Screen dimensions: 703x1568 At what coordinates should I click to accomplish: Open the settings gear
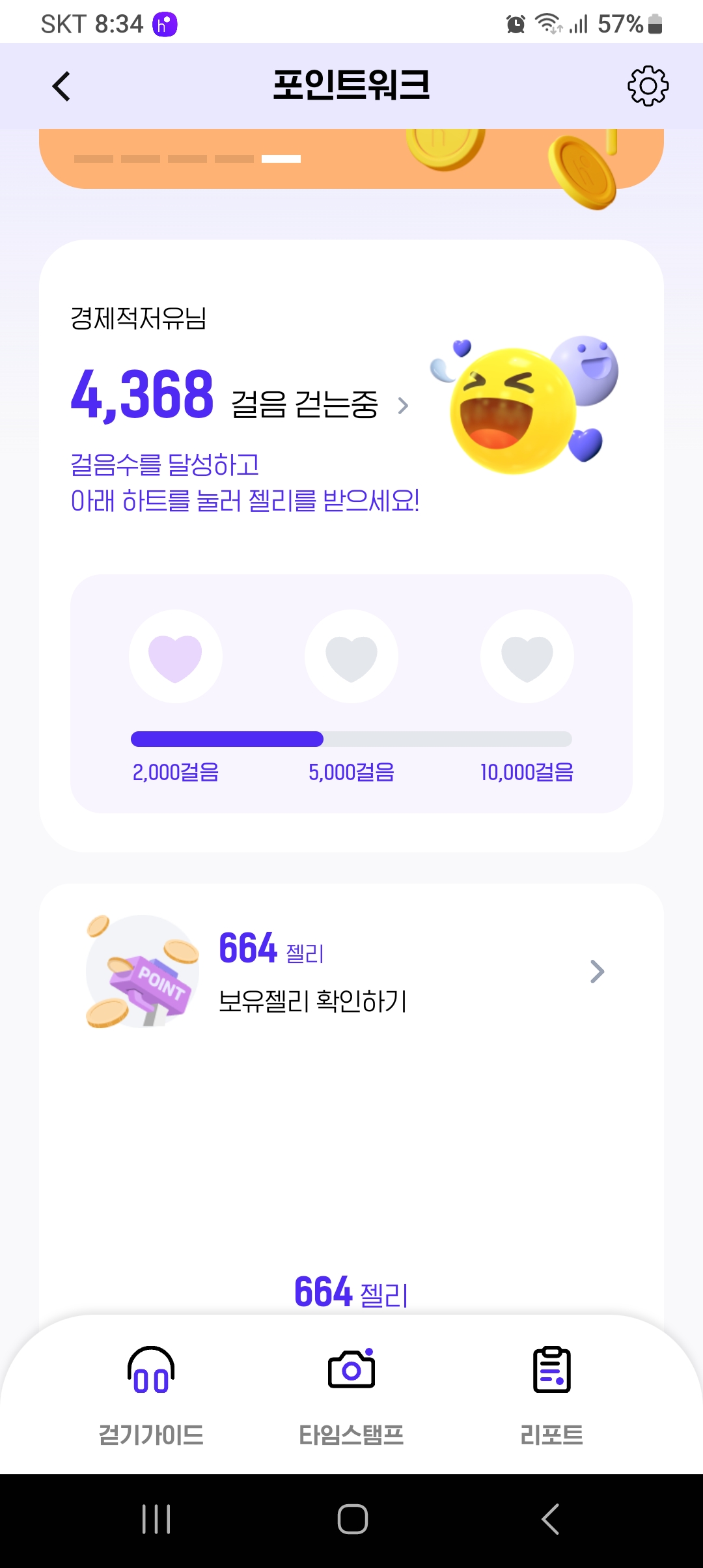(x=647, y=86)
